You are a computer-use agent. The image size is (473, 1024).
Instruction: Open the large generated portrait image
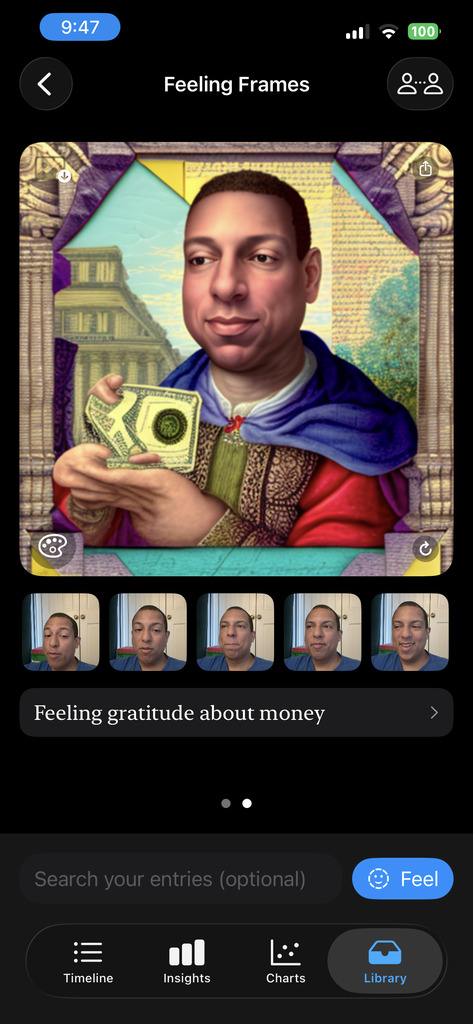point(236,359)
